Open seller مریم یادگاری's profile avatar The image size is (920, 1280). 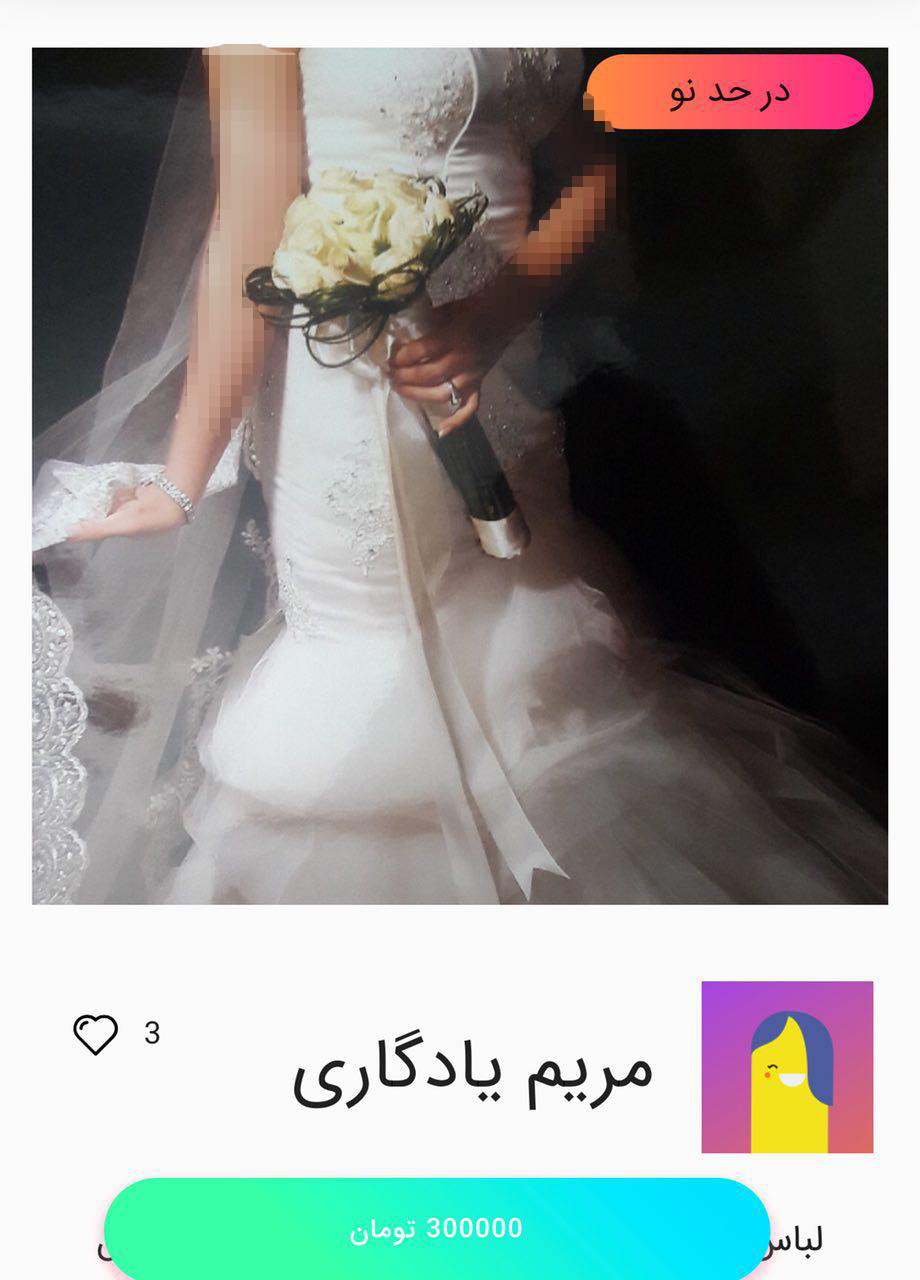787,1066
